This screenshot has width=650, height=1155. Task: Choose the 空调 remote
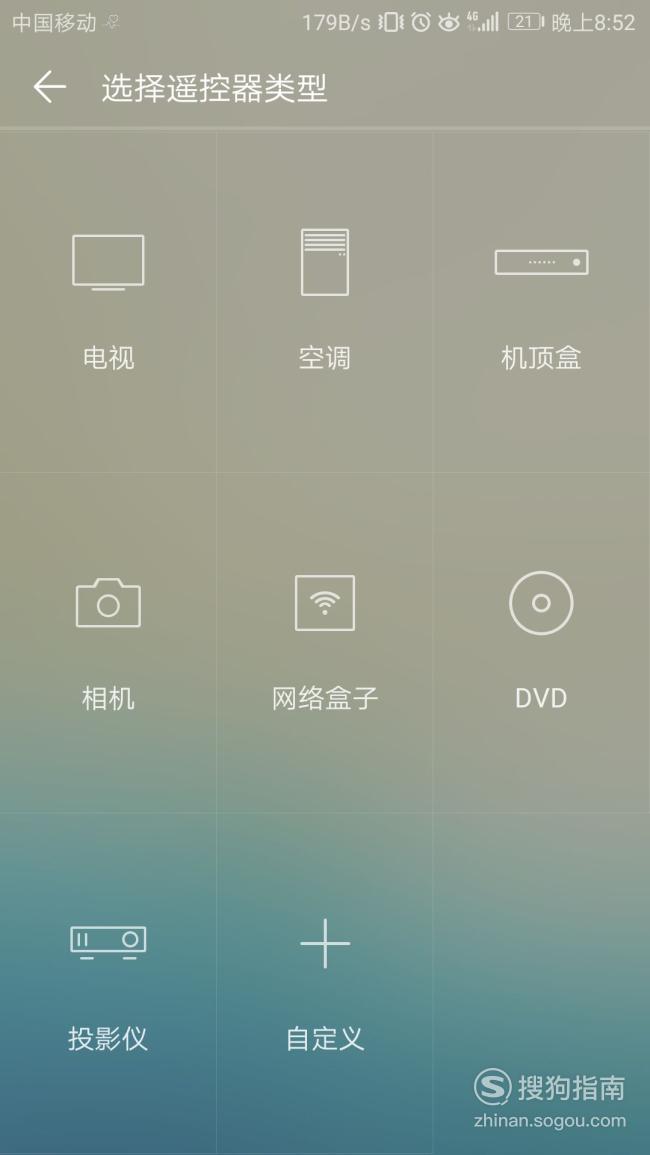point(325,302)
